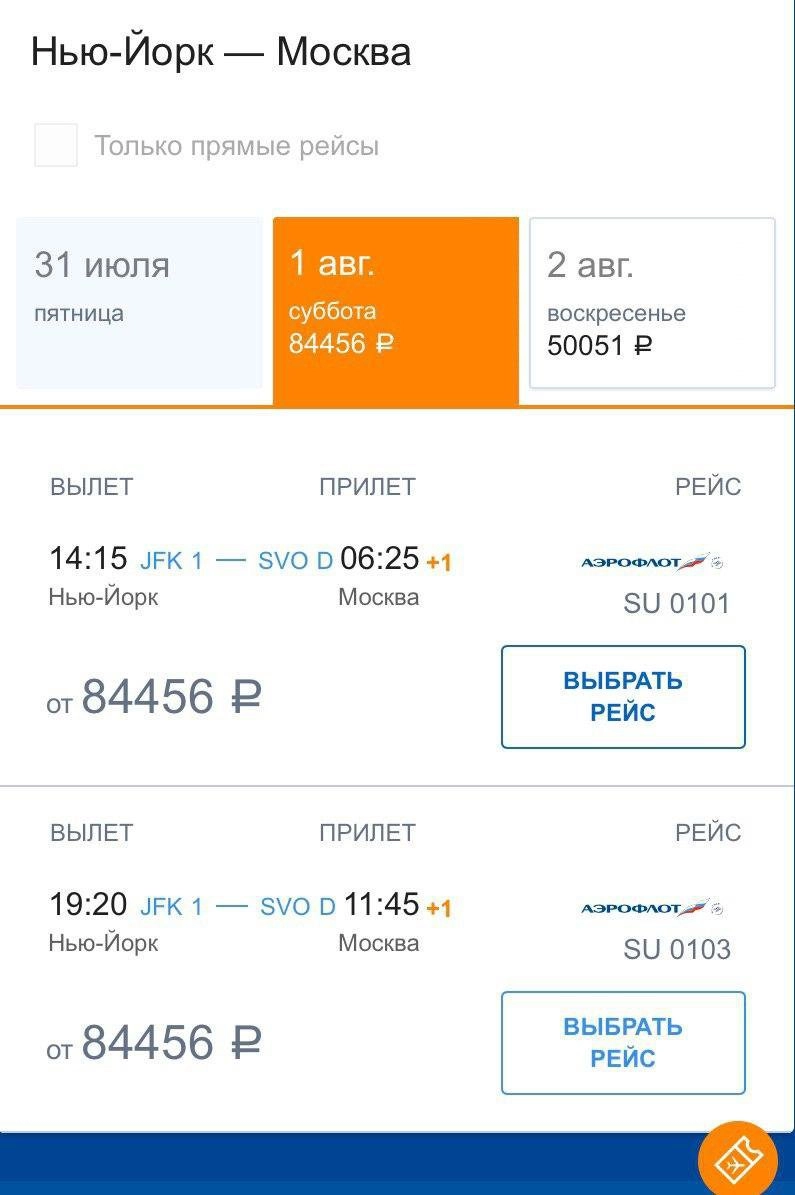795x1195 pixels.
Task: Choose flight SU 0101 with 'Выбрать рейс'
Action: tap(623, 697)
